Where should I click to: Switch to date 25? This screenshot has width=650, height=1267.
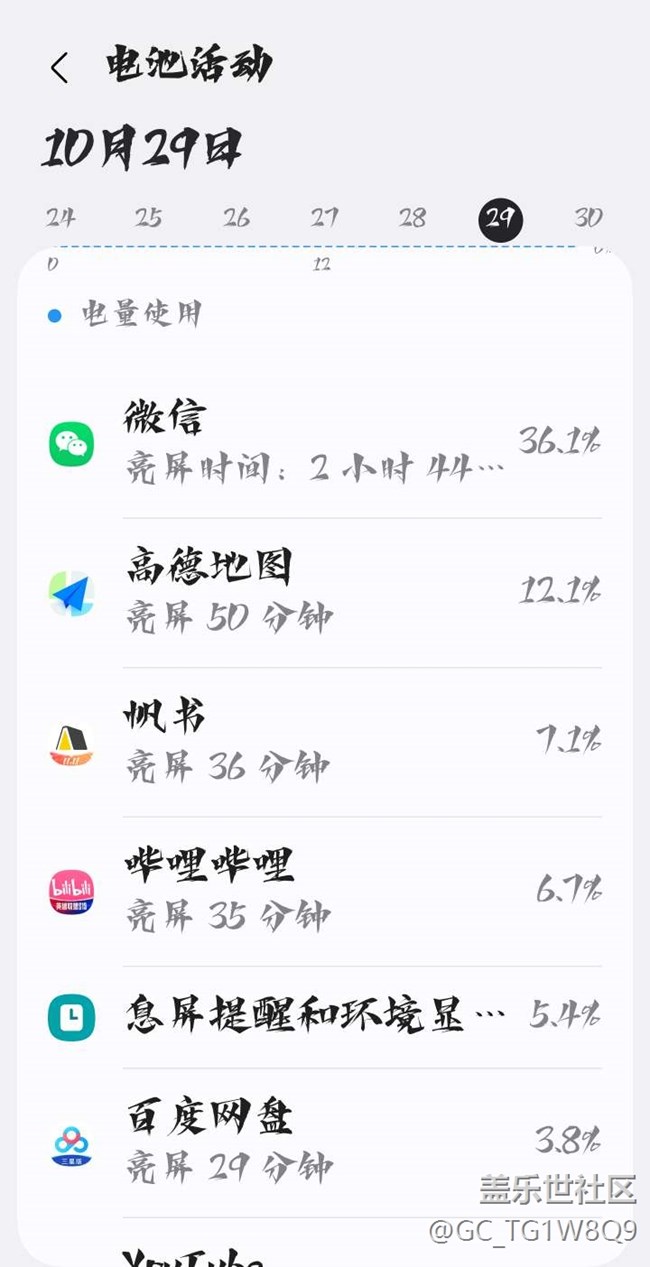(x=148, y=217)
